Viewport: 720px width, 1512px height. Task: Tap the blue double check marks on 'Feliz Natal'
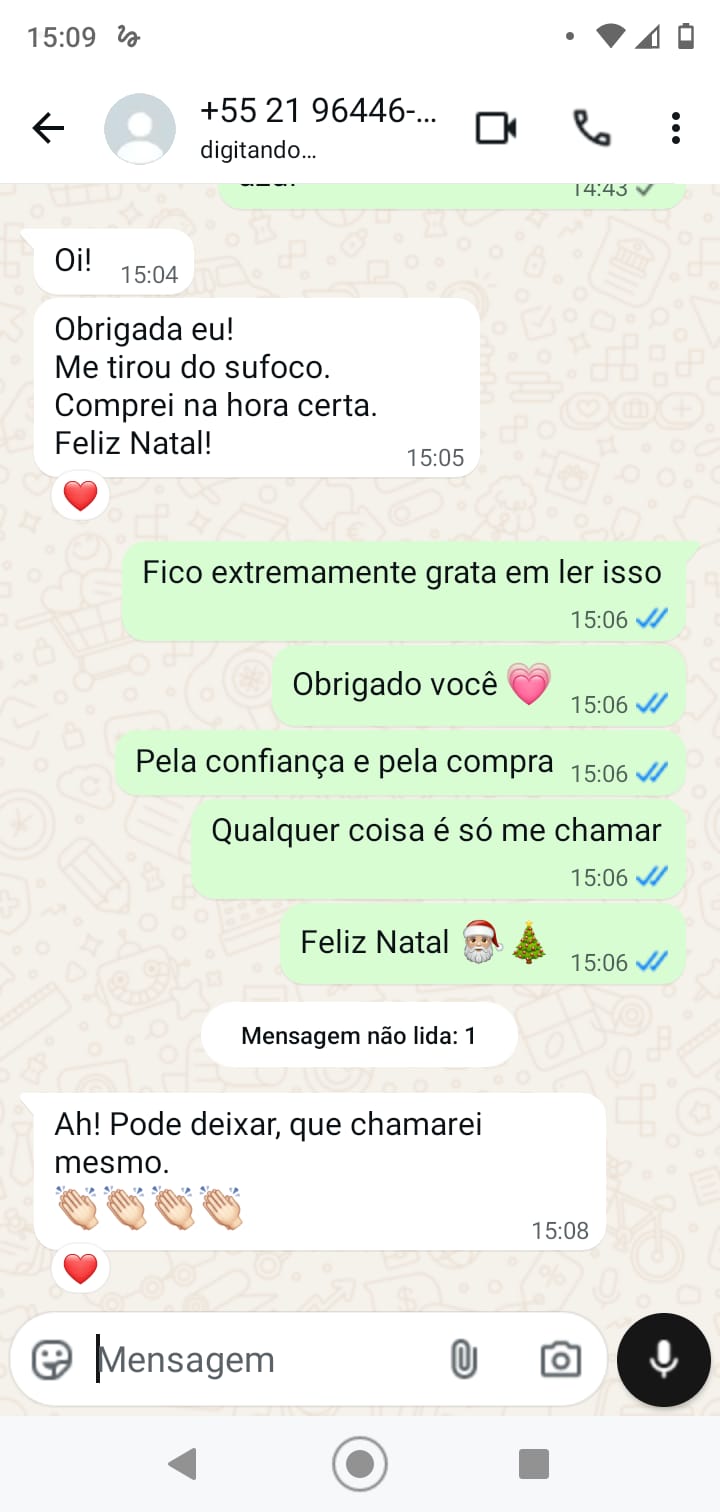(653, 963)
